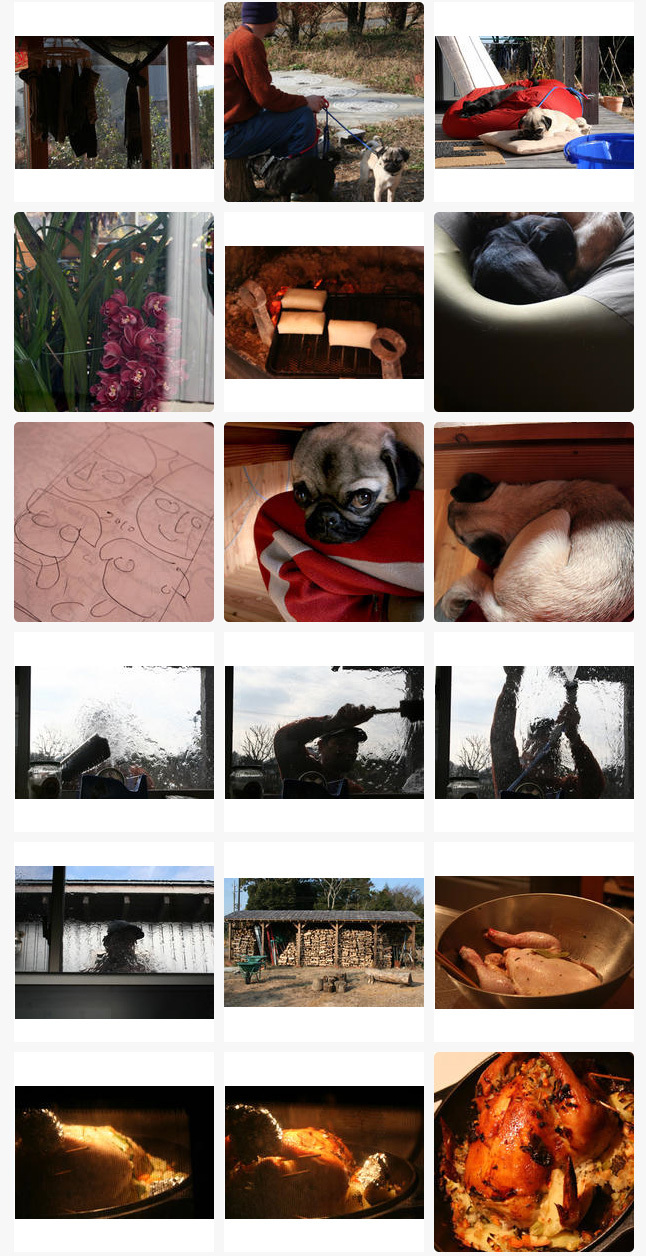Viewport: 646px width, 1256px height.
Task: Open the pink orchid flowers photo
Action: pos(114,312)
